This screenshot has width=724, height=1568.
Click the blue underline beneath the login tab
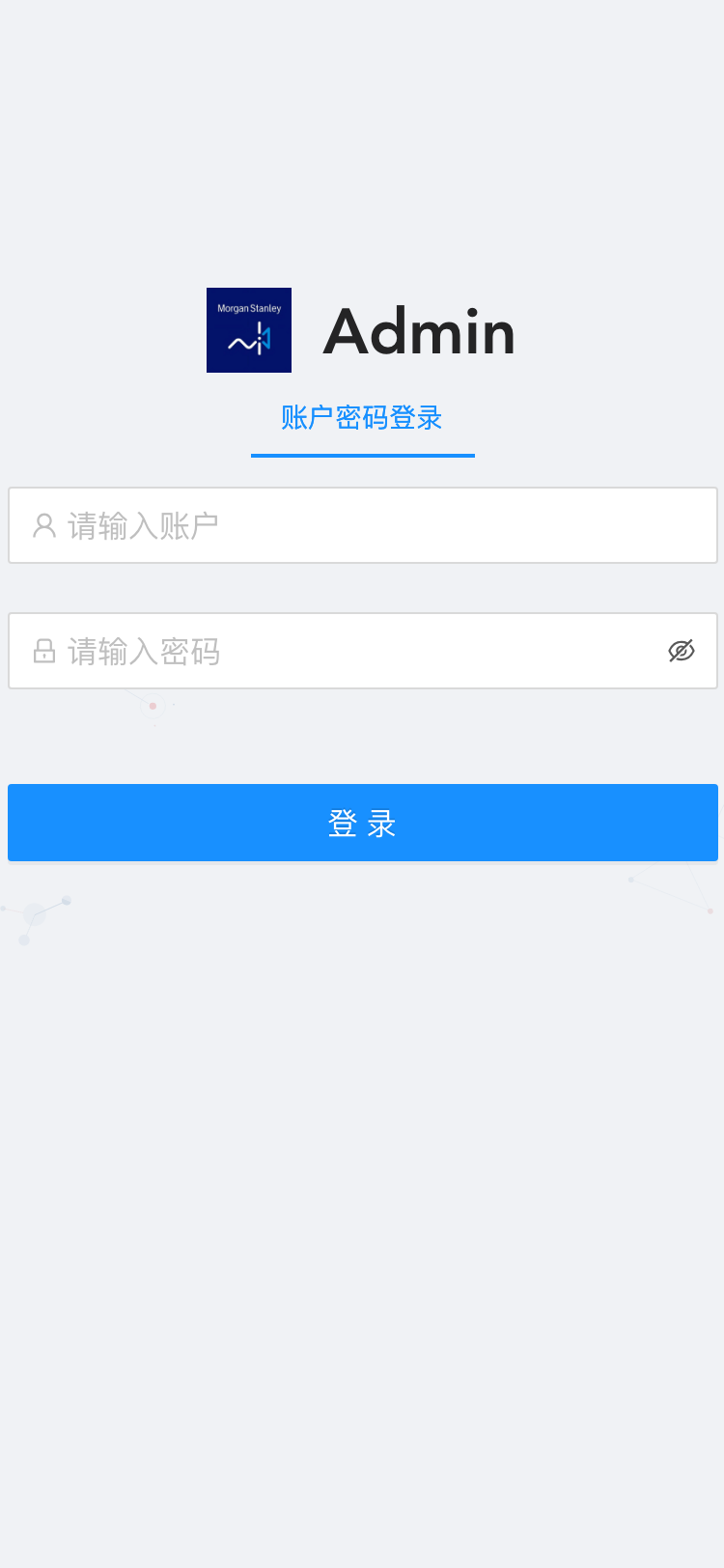click(362, 456)
